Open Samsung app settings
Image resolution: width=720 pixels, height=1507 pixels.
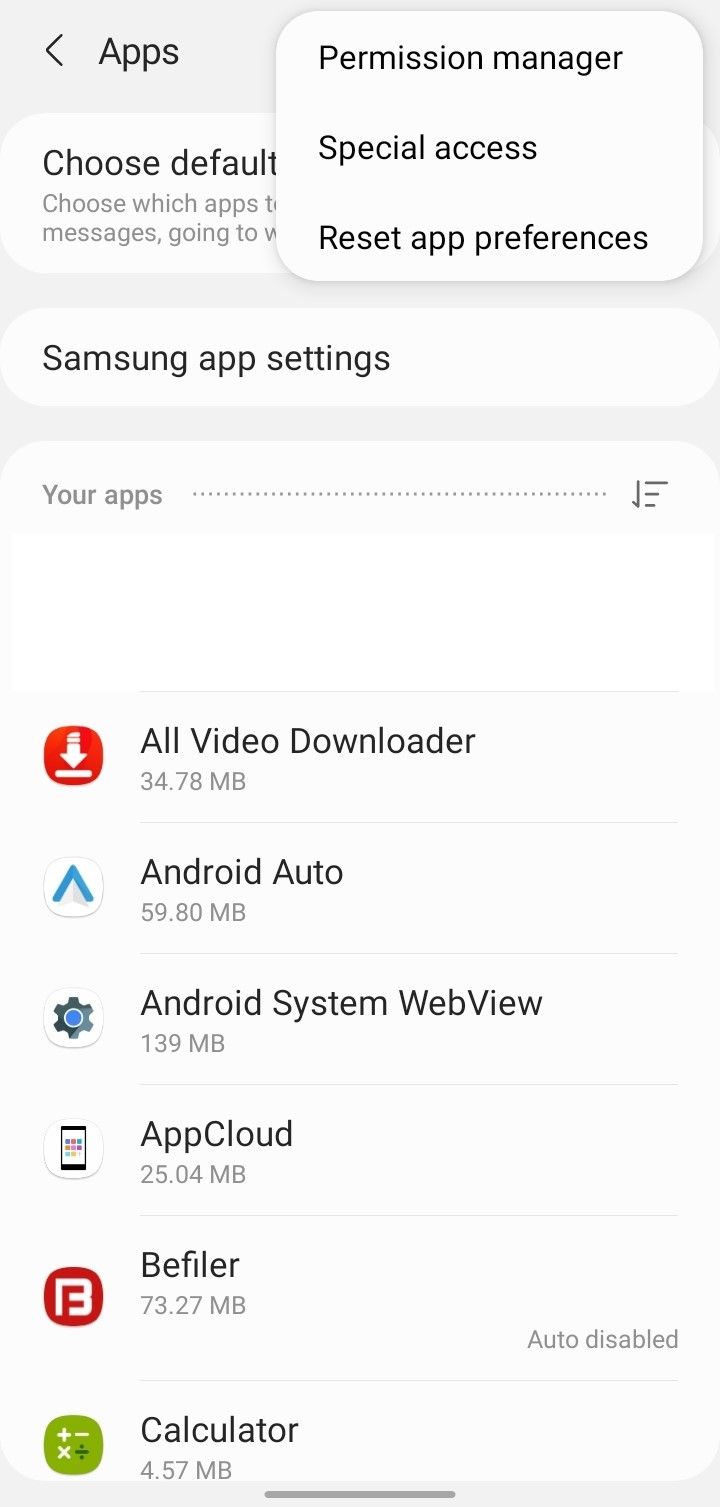click(216, 357)
